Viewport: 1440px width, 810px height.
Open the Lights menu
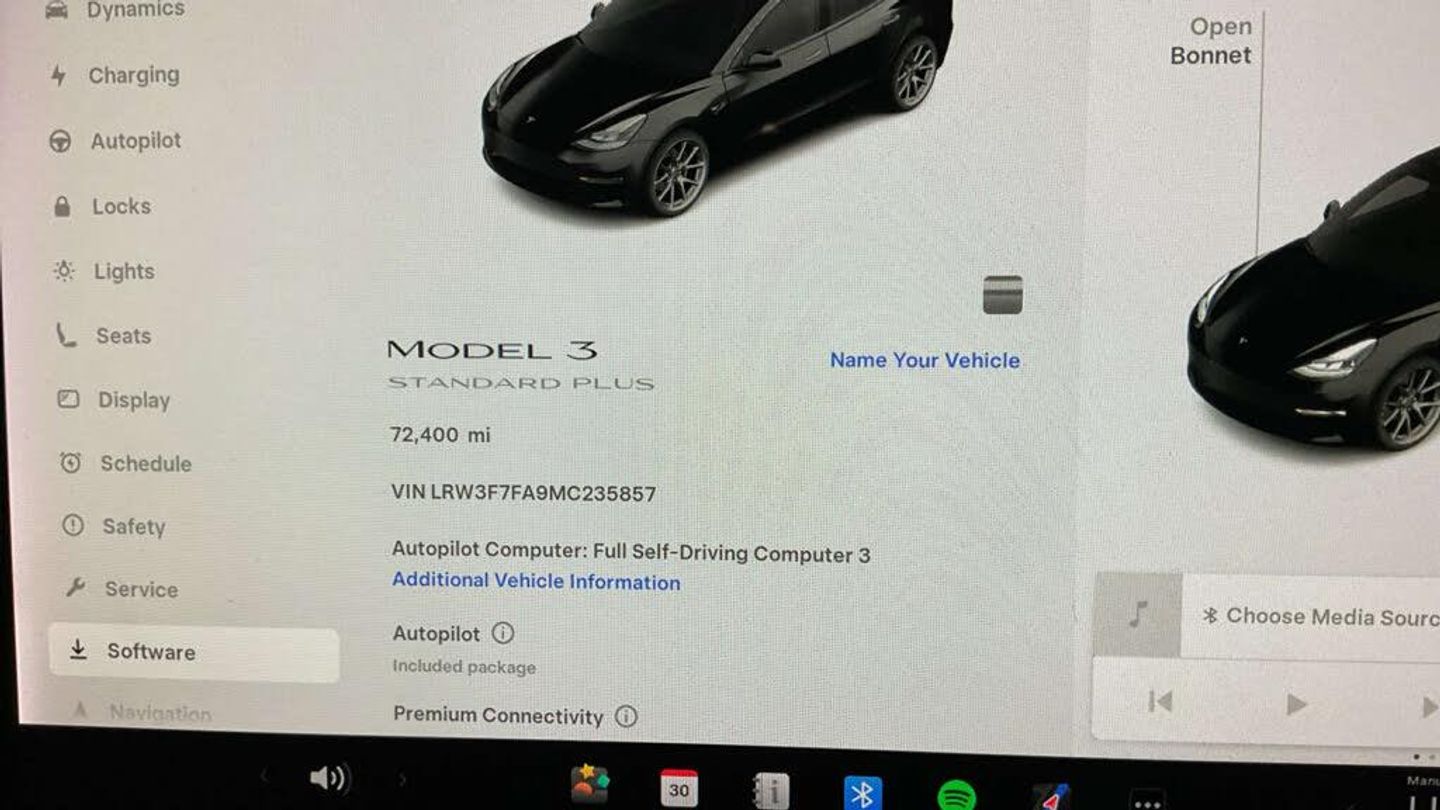[123, 272]
